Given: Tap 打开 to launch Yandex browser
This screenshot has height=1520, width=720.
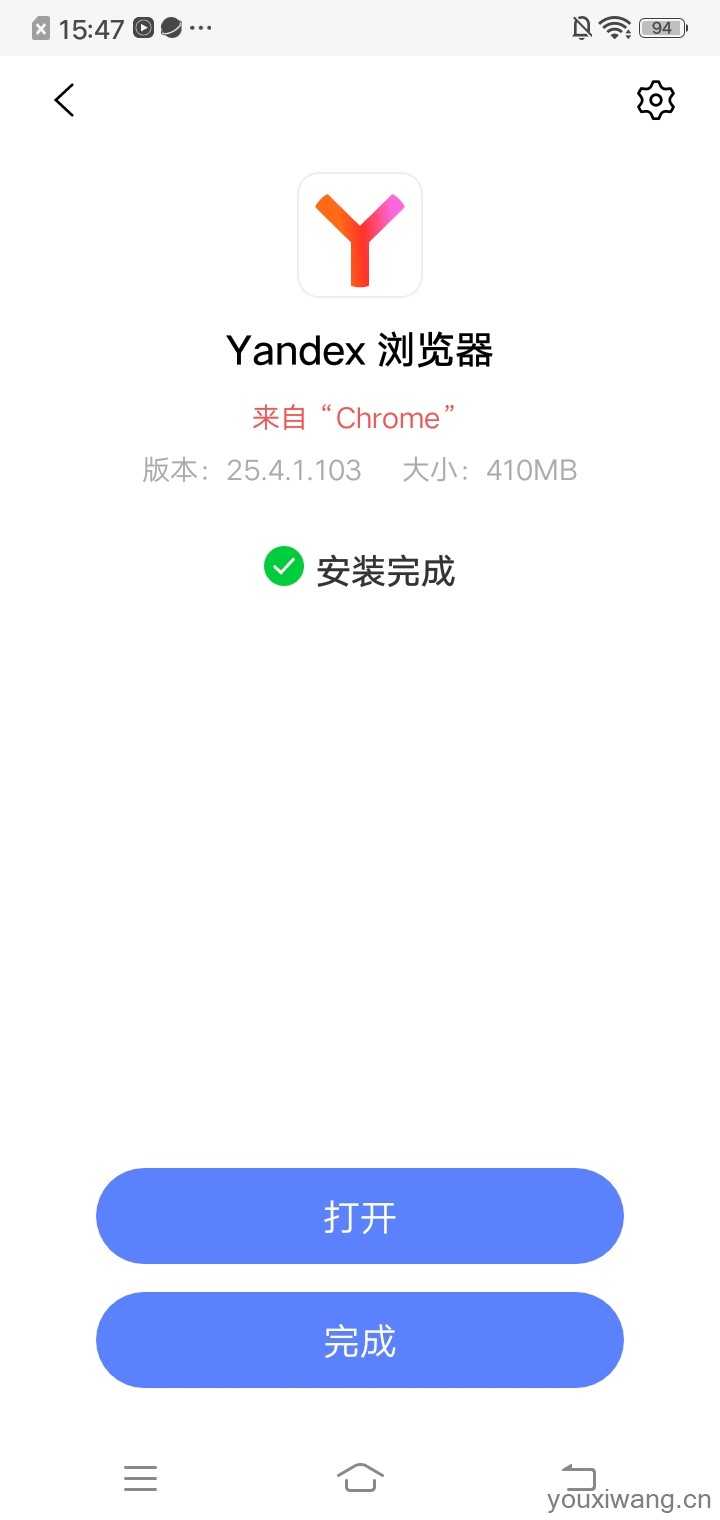Looking at the screenshot, I should coord(360,1216).
